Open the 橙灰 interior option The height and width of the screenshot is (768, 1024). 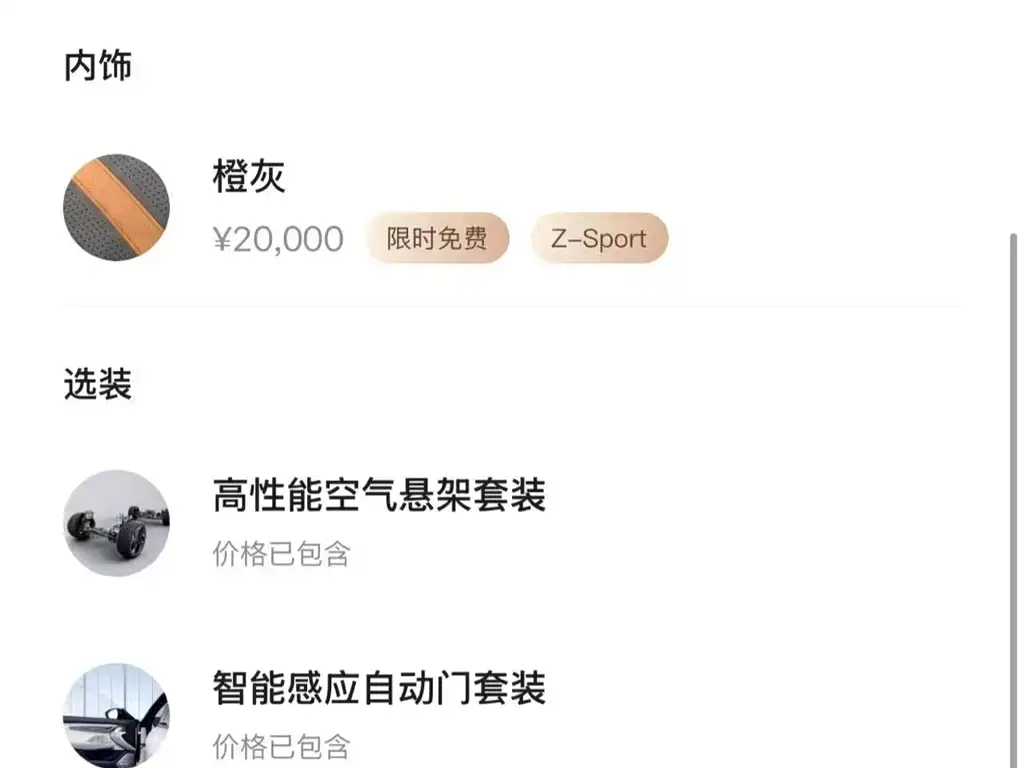(249, 178)
